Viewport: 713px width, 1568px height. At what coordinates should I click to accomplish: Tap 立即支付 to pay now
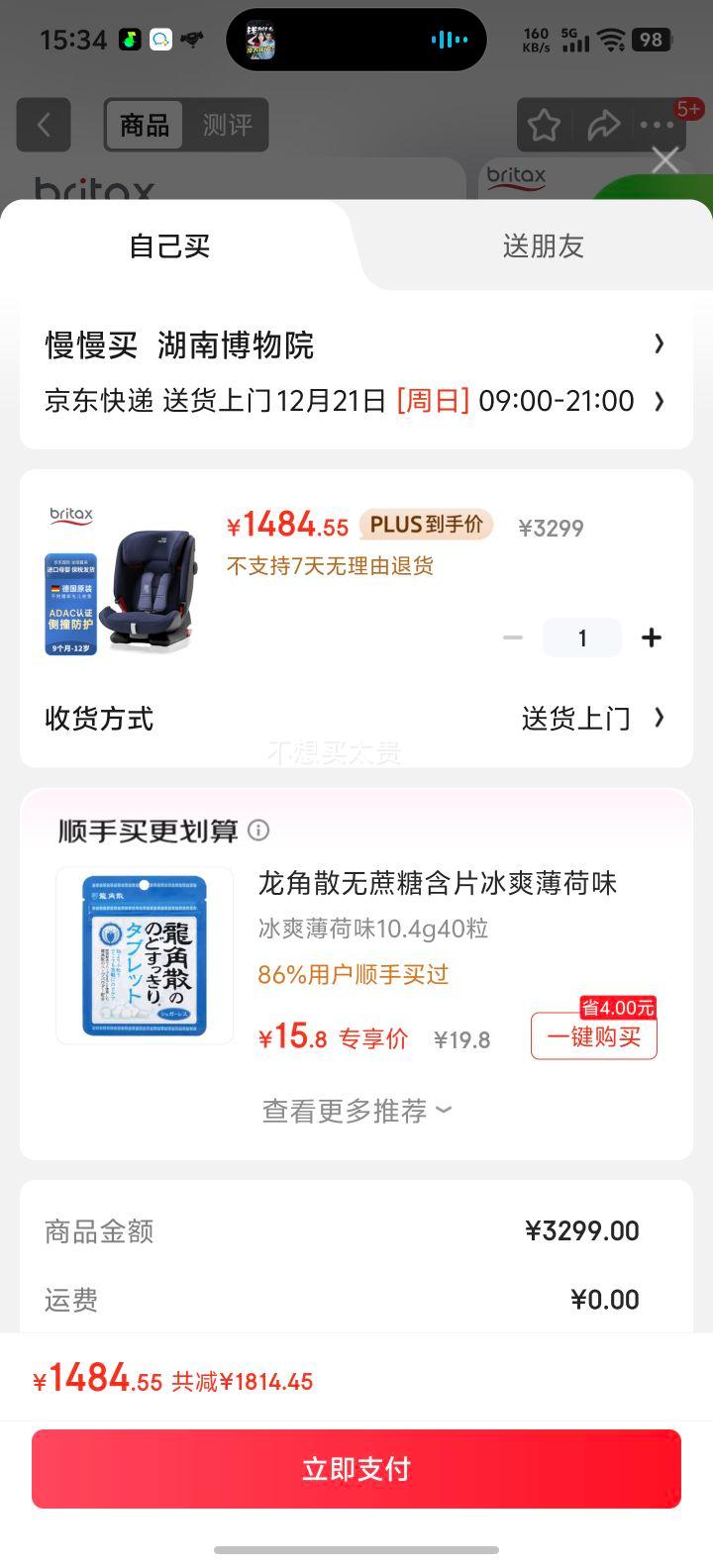pyautogui.click(x=356, y=1469)
